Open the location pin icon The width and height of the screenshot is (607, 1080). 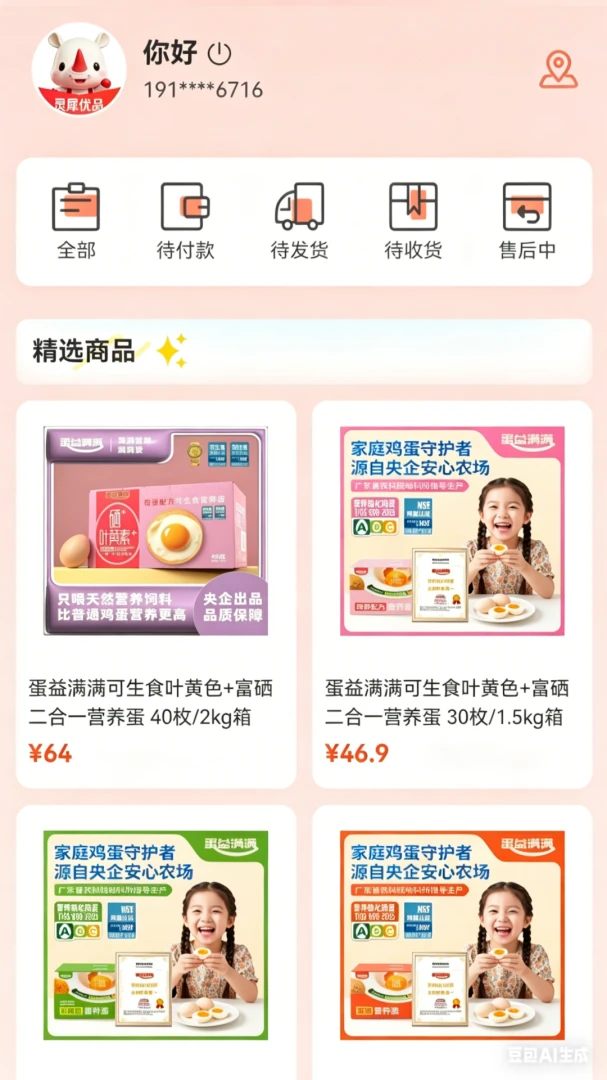tap(558, 69)
